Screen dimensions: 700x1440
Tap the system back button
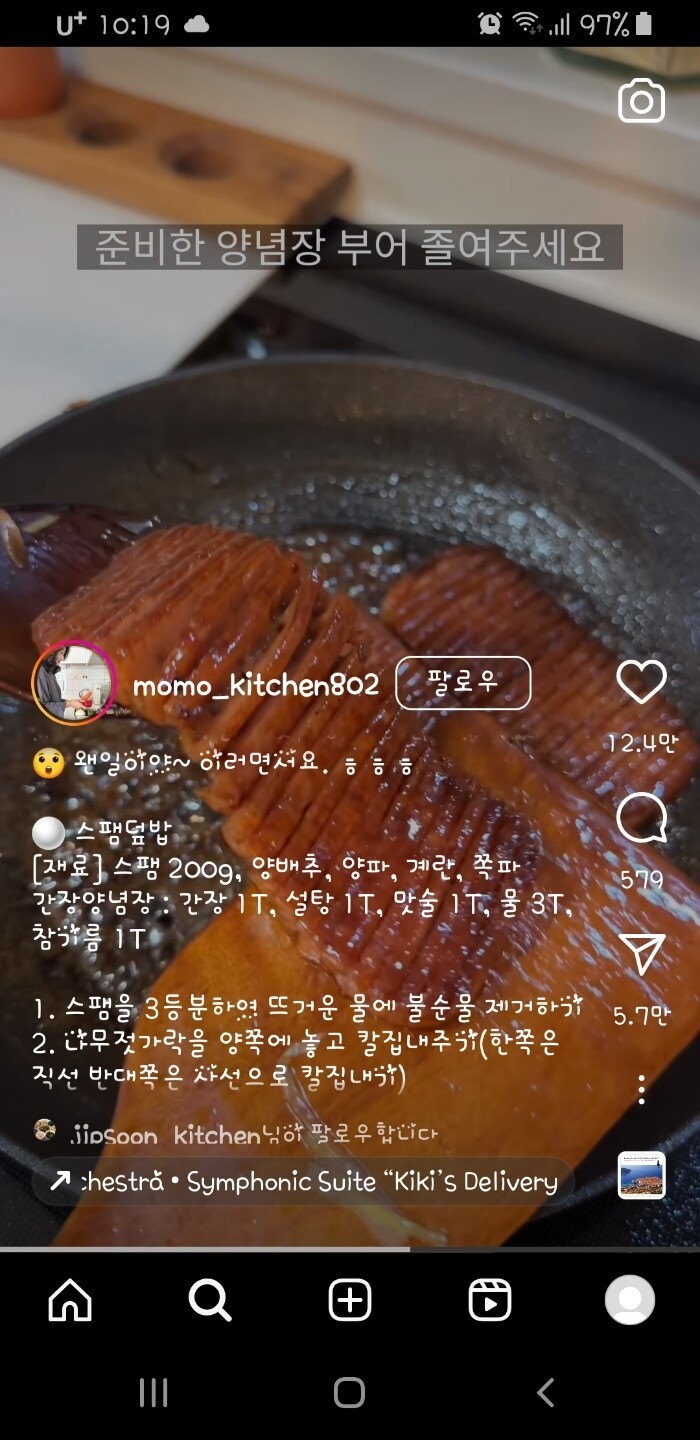[545, 1392]
